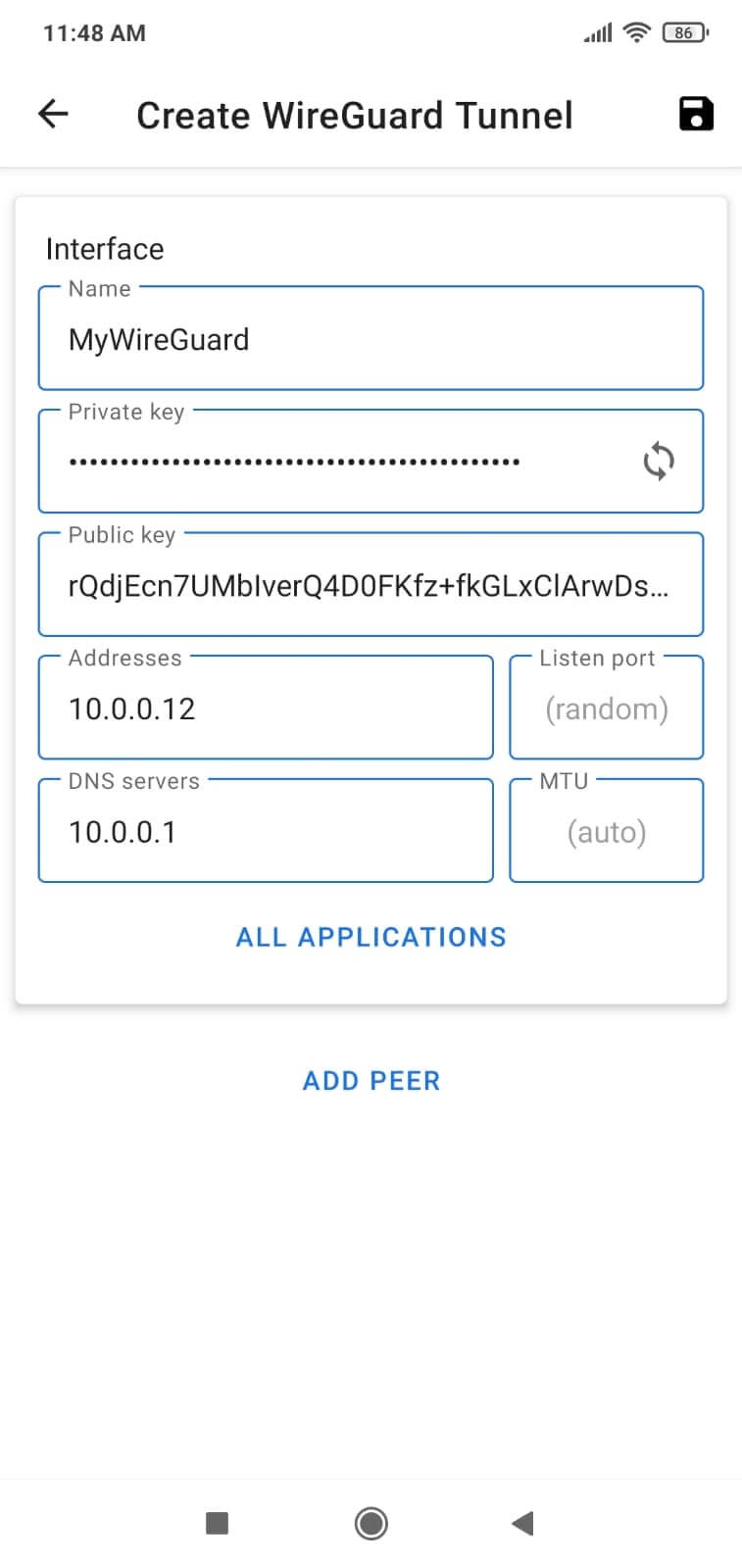
Task: Tap the Create WireGuard Tunnel title
Action: point(355,114)
